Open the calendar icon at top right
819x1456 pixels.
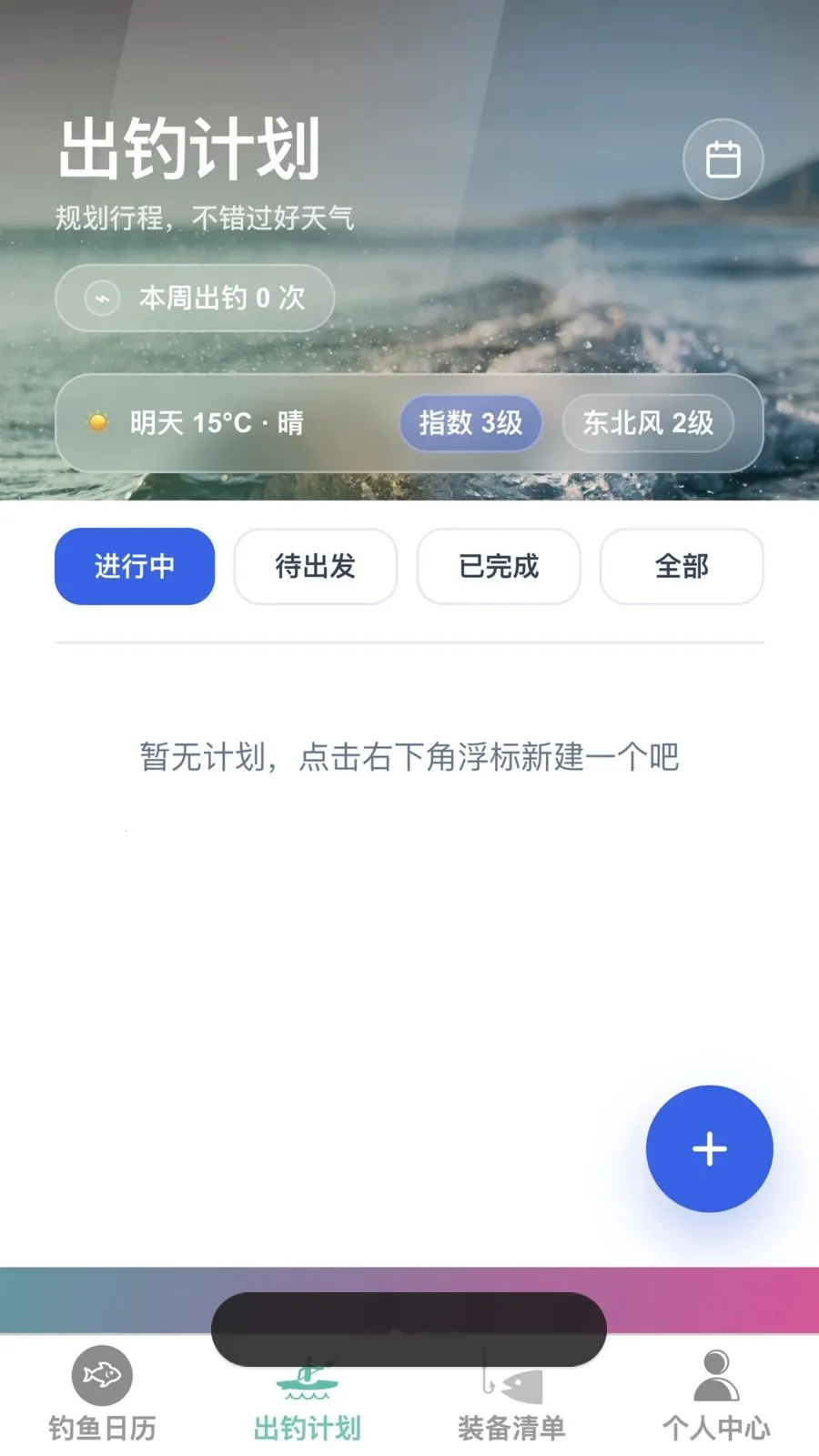723,158
